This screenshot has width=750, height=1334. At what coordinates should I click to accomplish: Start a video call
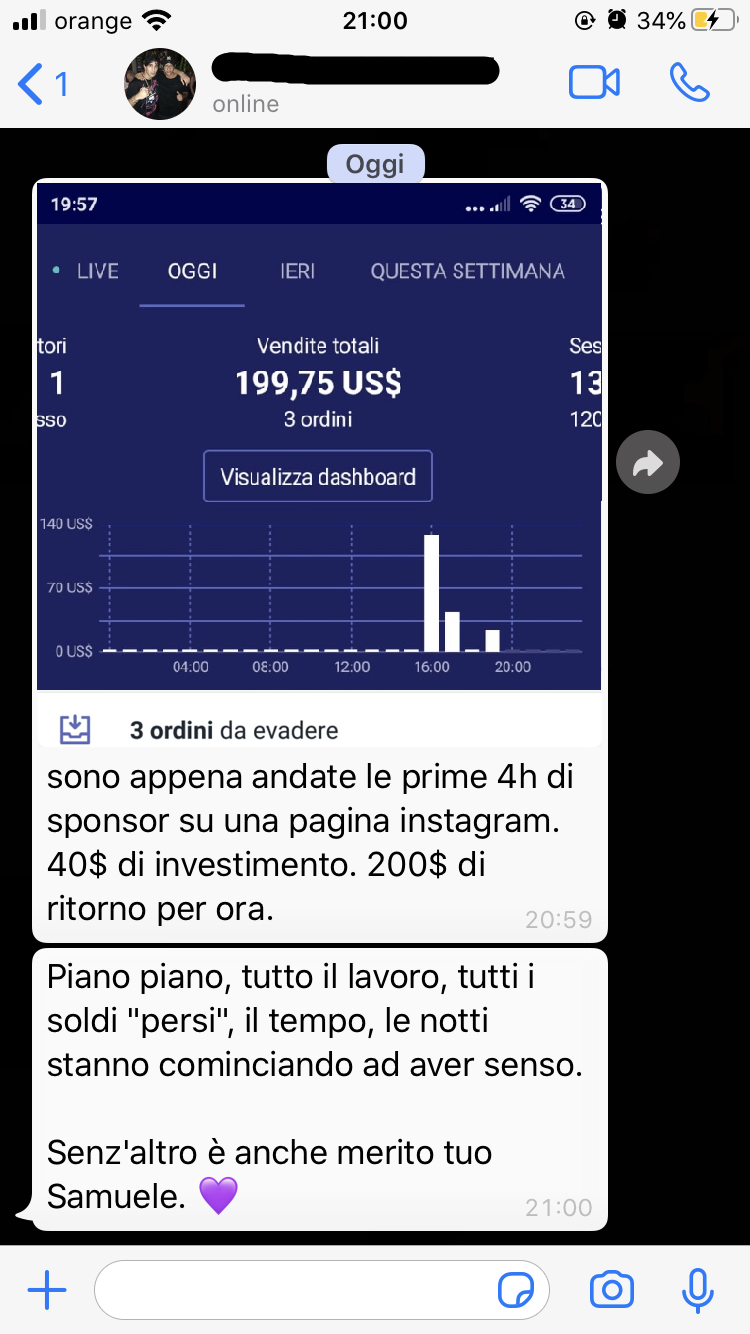[x=594, y=83]
